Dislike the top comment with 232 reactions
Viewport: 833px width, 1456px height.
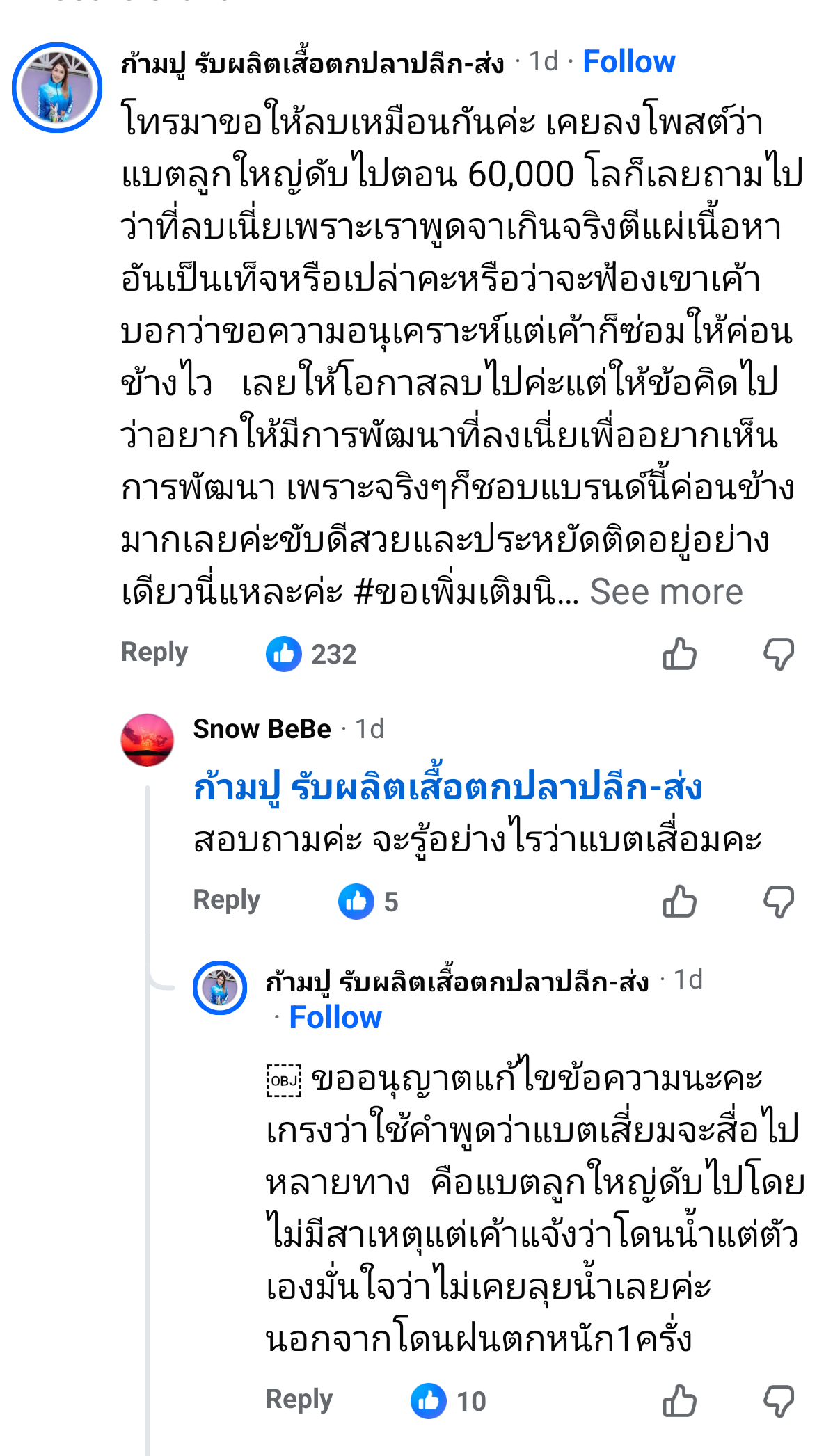[778, 654]
